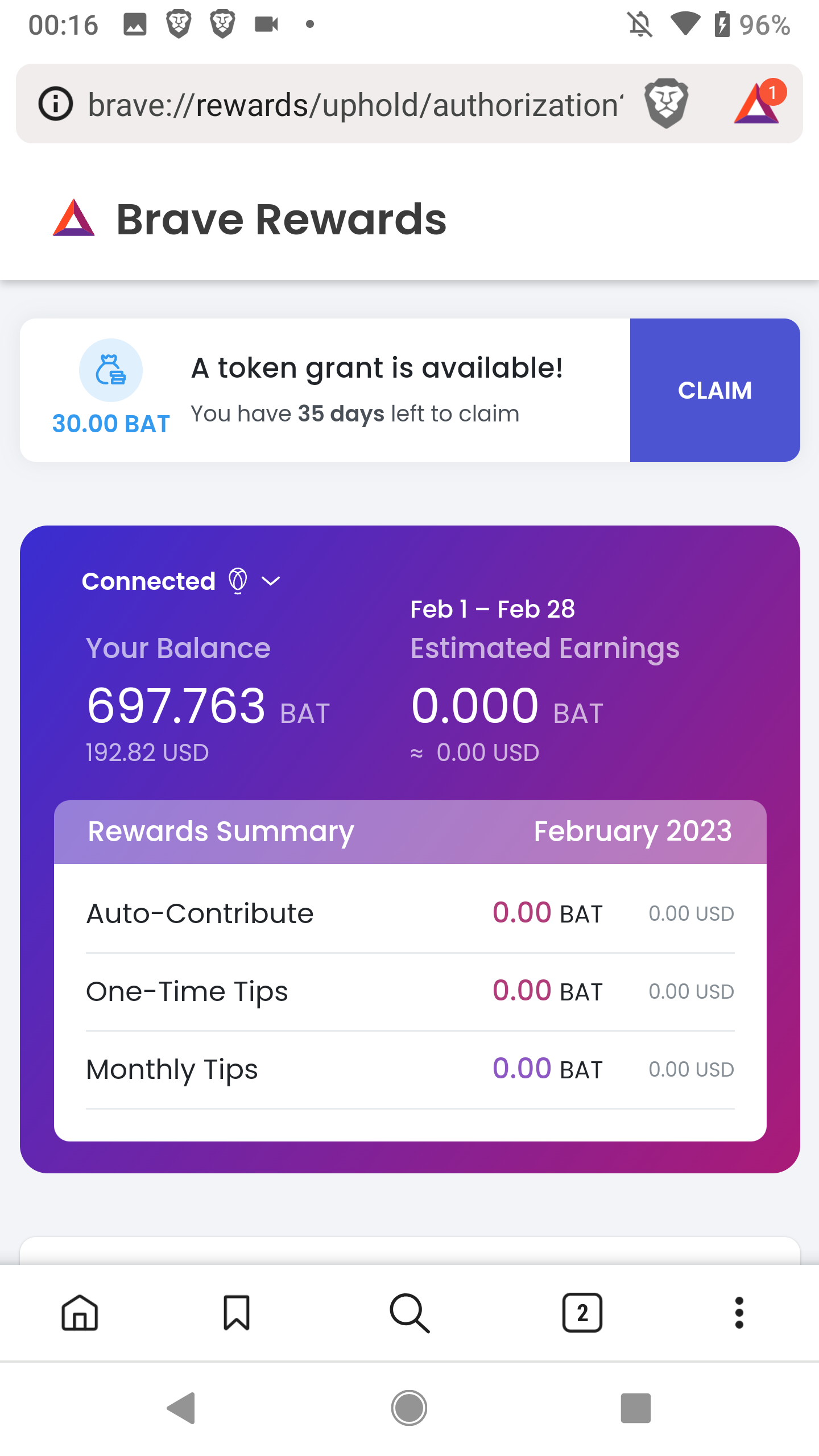Open the three-dot overflow menu

pos(739,1313)
